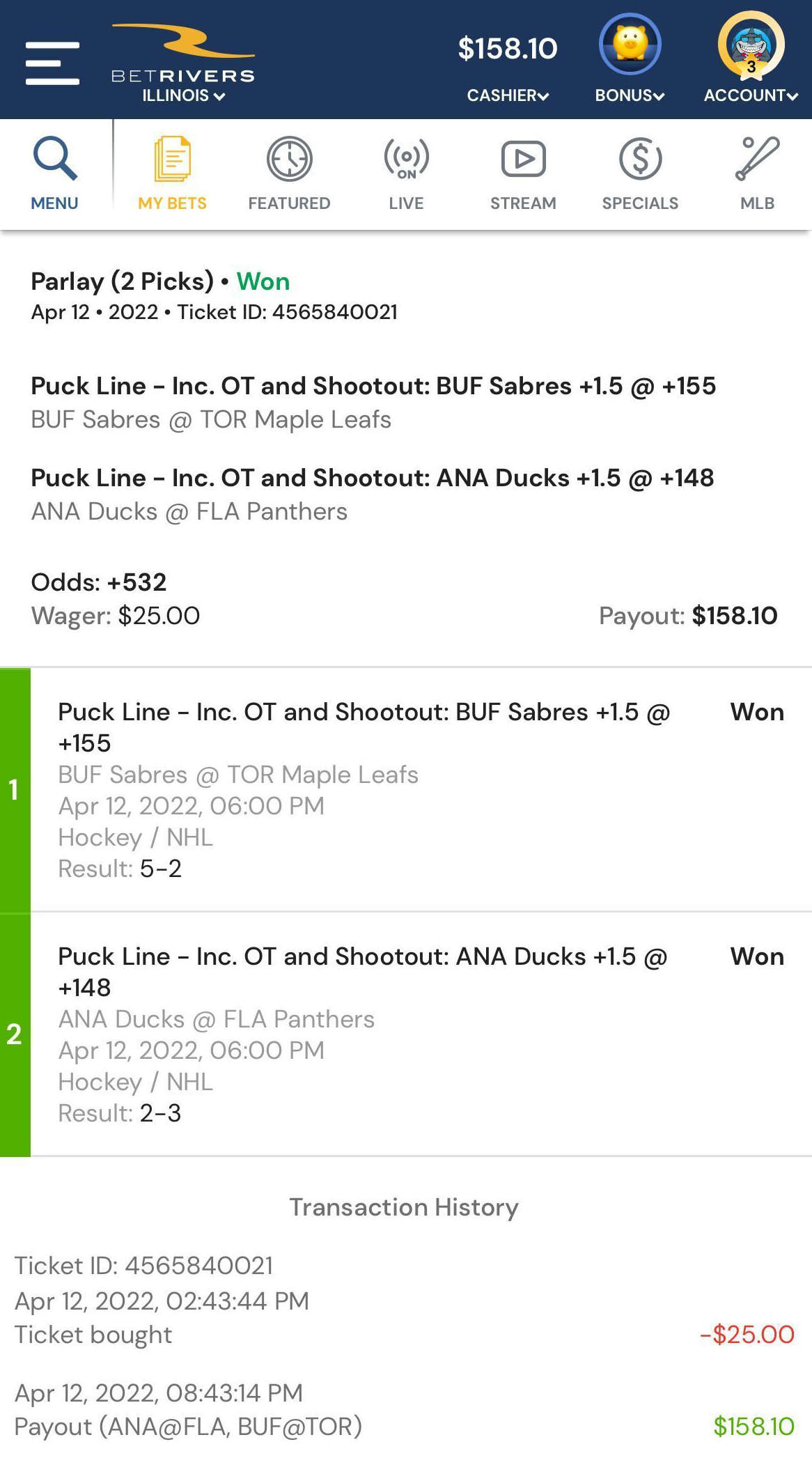The height and width of the screenshot is (1474, 812).
Task: Go to the Featured section
Action: [x=289, y=174]
